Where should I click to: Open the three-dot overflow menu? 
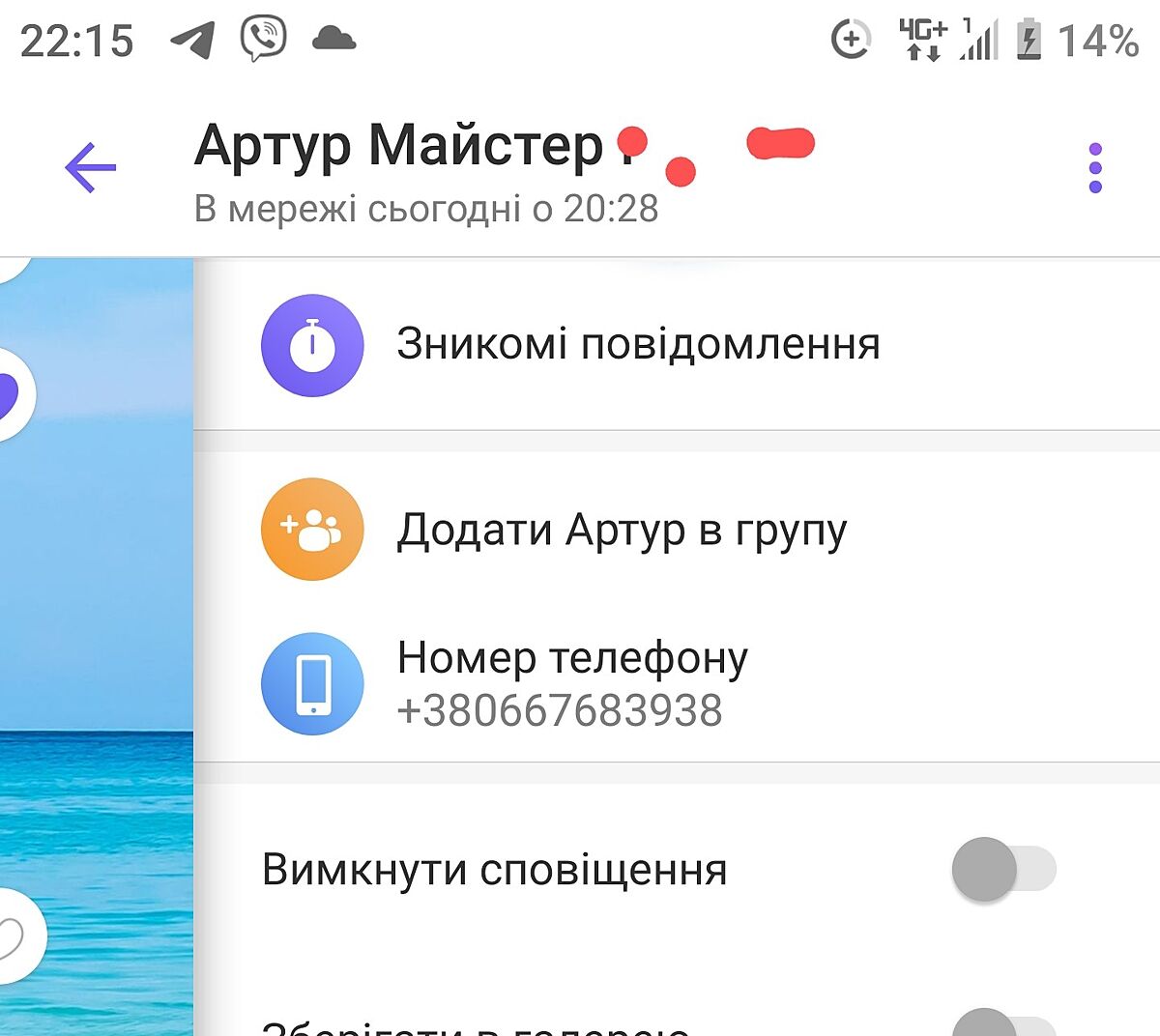click(x=1094, y=168)
